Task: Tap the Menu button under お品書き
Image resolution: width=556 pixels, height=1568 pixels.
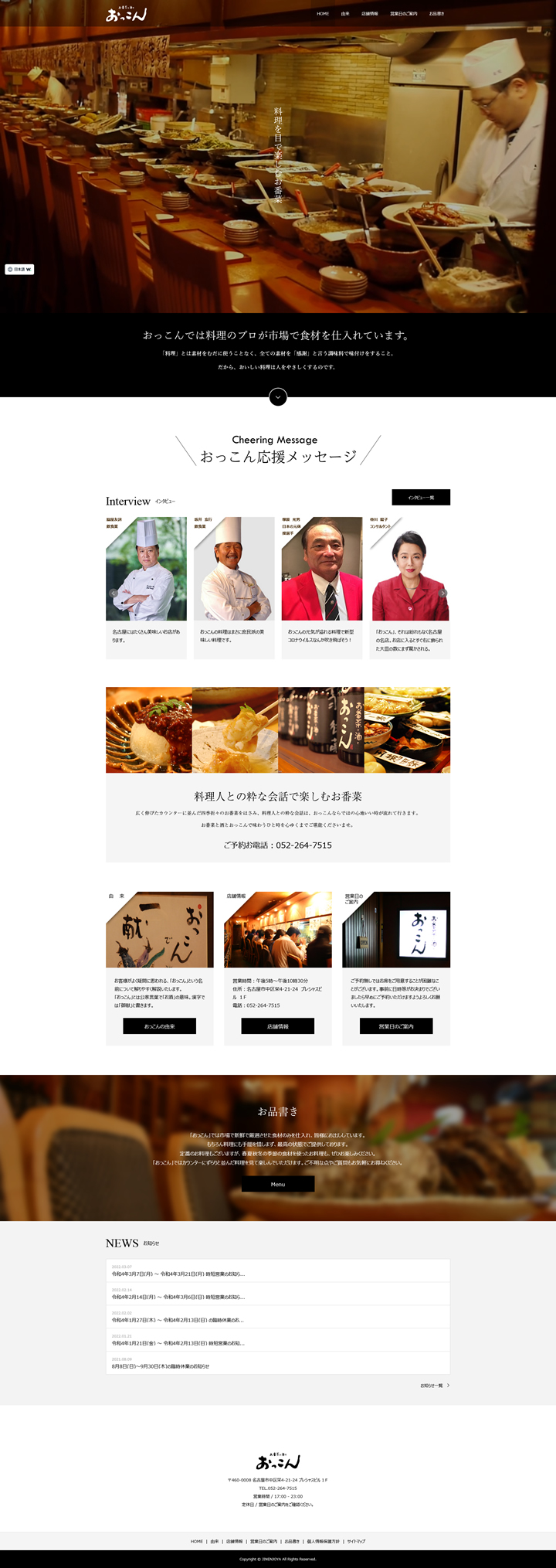Action: coord(278,1184)
